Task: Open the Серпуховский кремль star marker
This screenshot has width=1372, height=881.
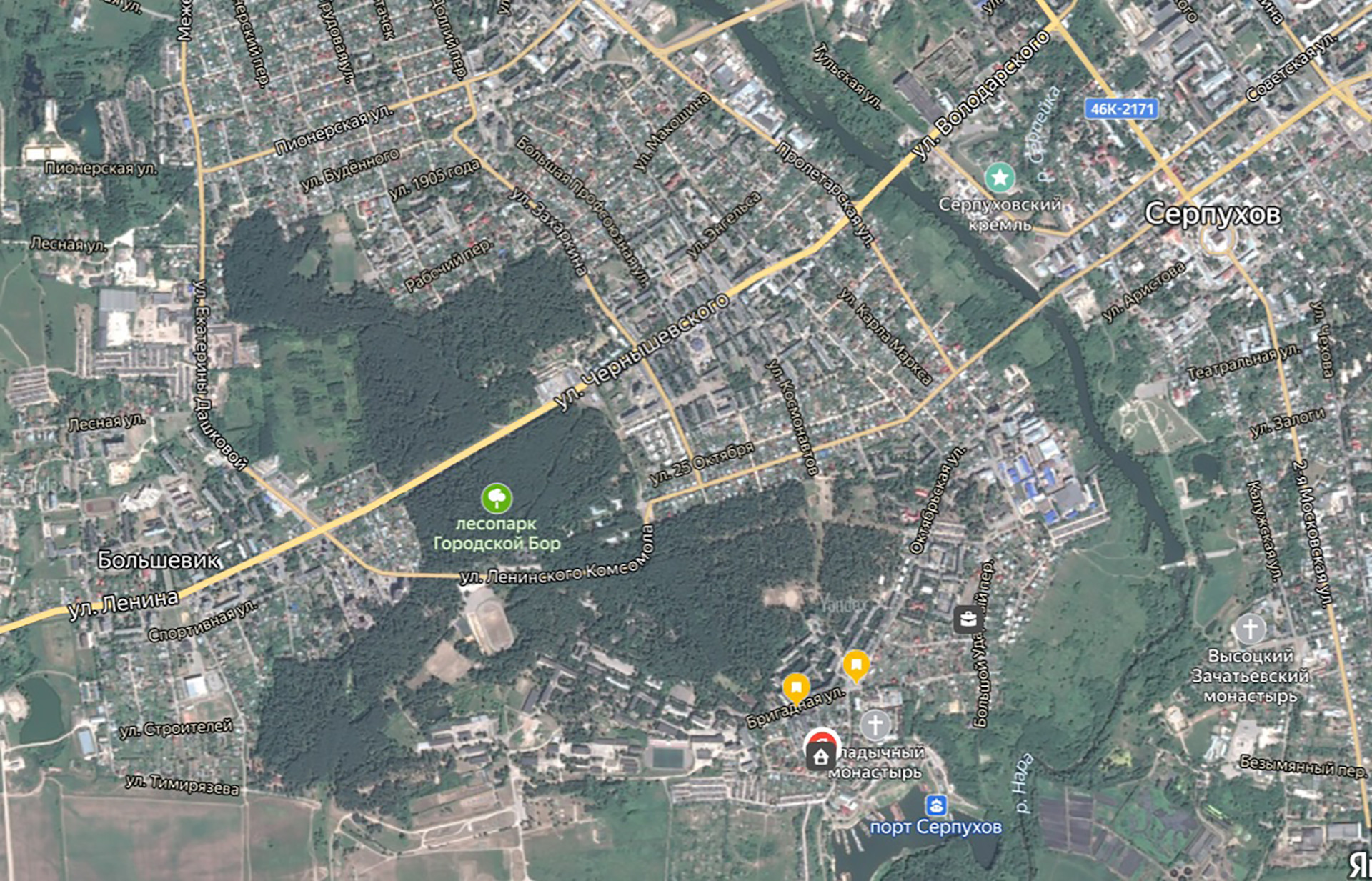Action: pos(1000,177)
